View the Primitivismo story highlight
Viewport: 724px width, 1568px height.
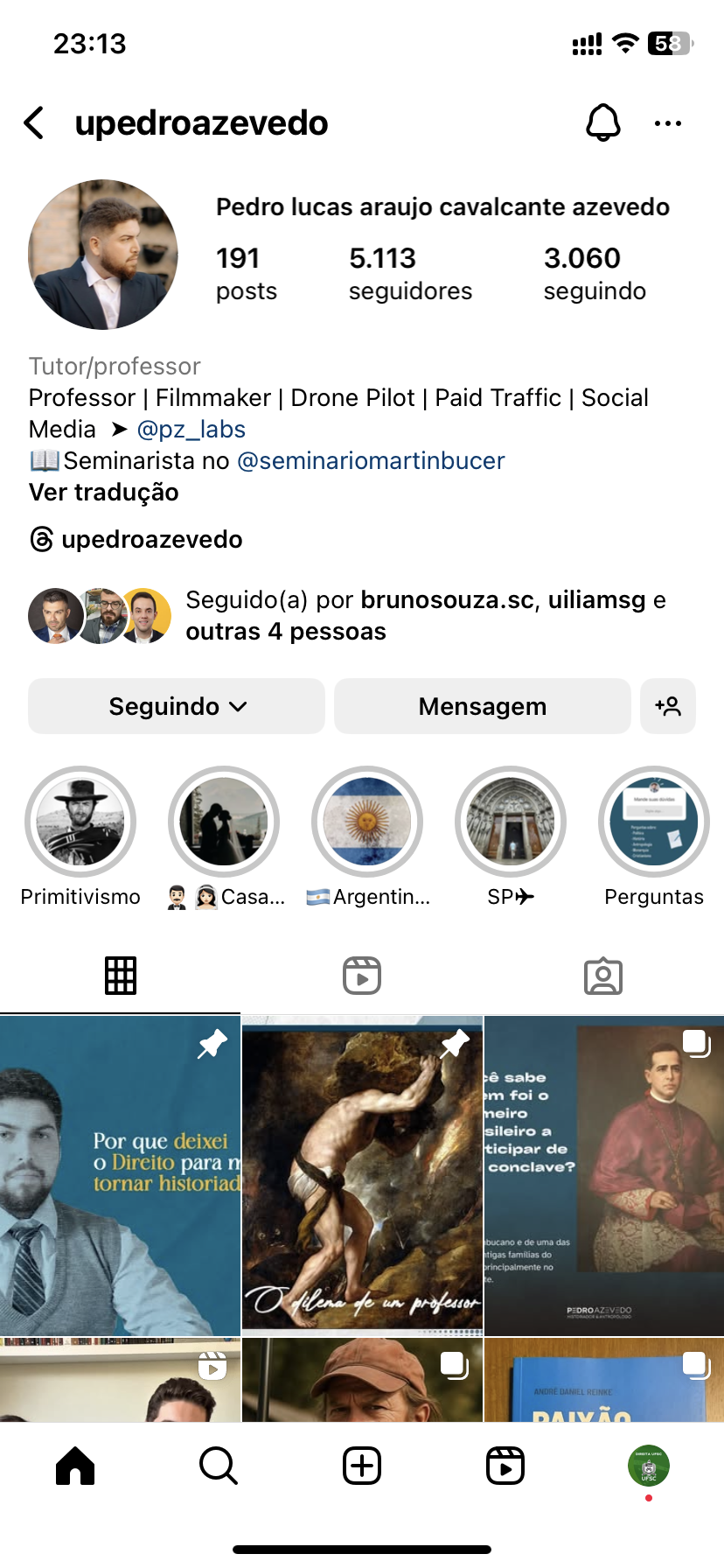click(x=80, y=822)
